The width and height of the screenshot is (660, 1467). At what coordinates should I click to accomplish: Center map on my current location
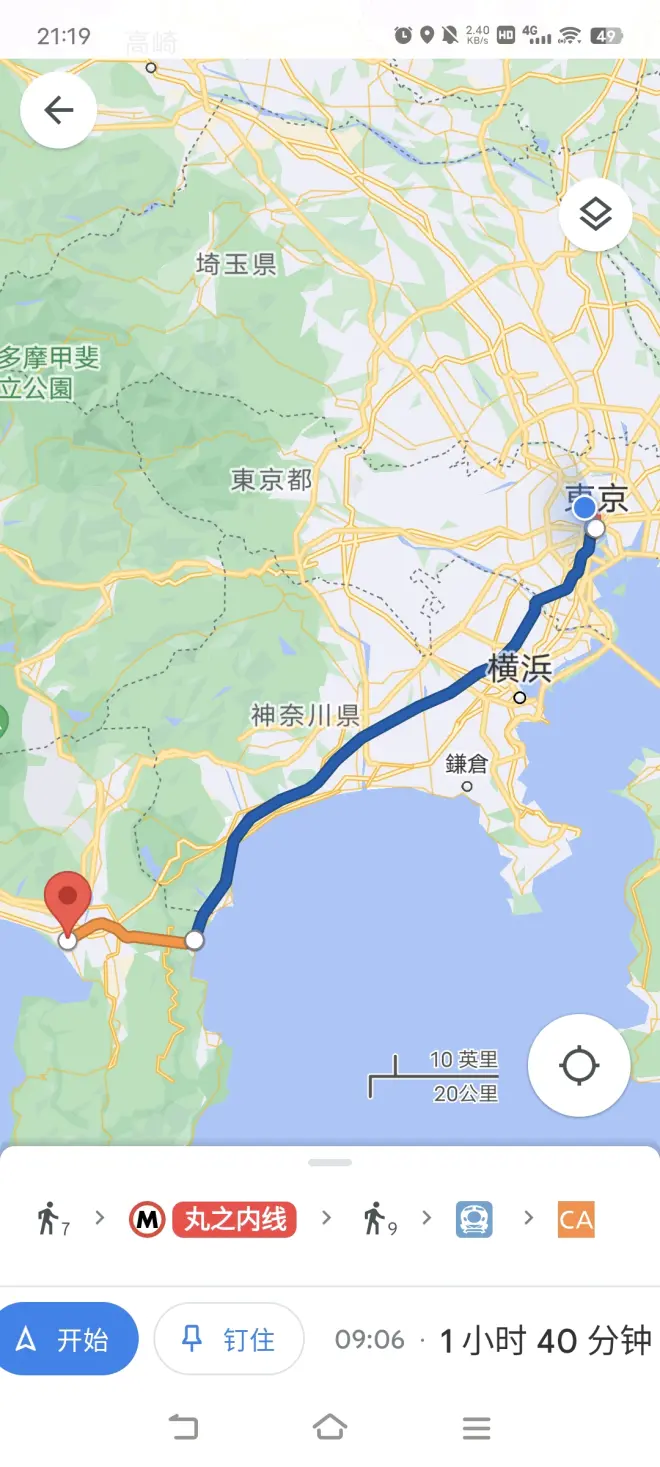click(579, 1065)
